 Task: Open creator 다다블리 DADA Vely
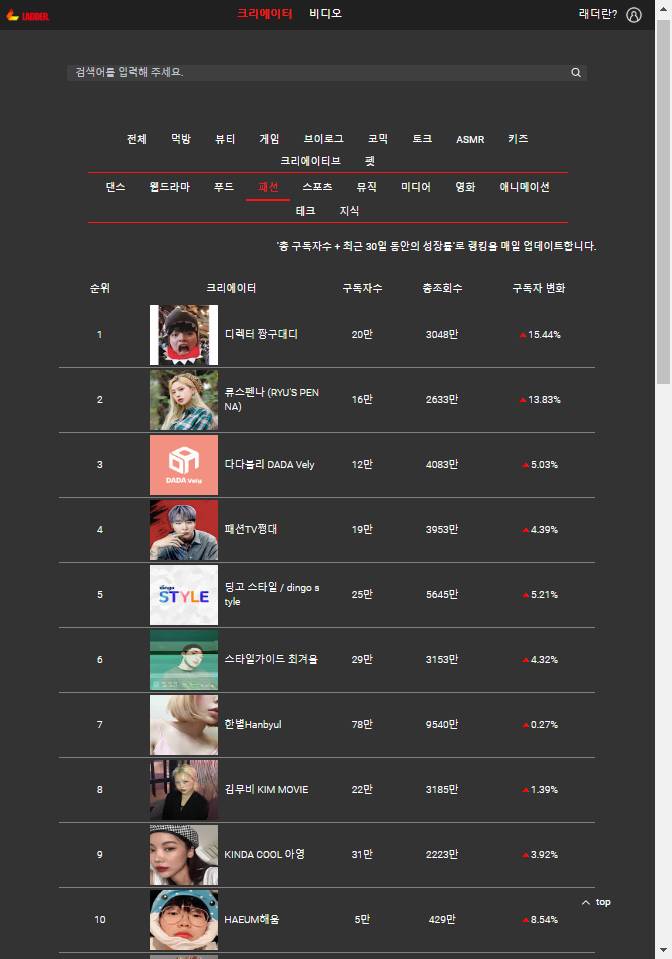[270, 464]
